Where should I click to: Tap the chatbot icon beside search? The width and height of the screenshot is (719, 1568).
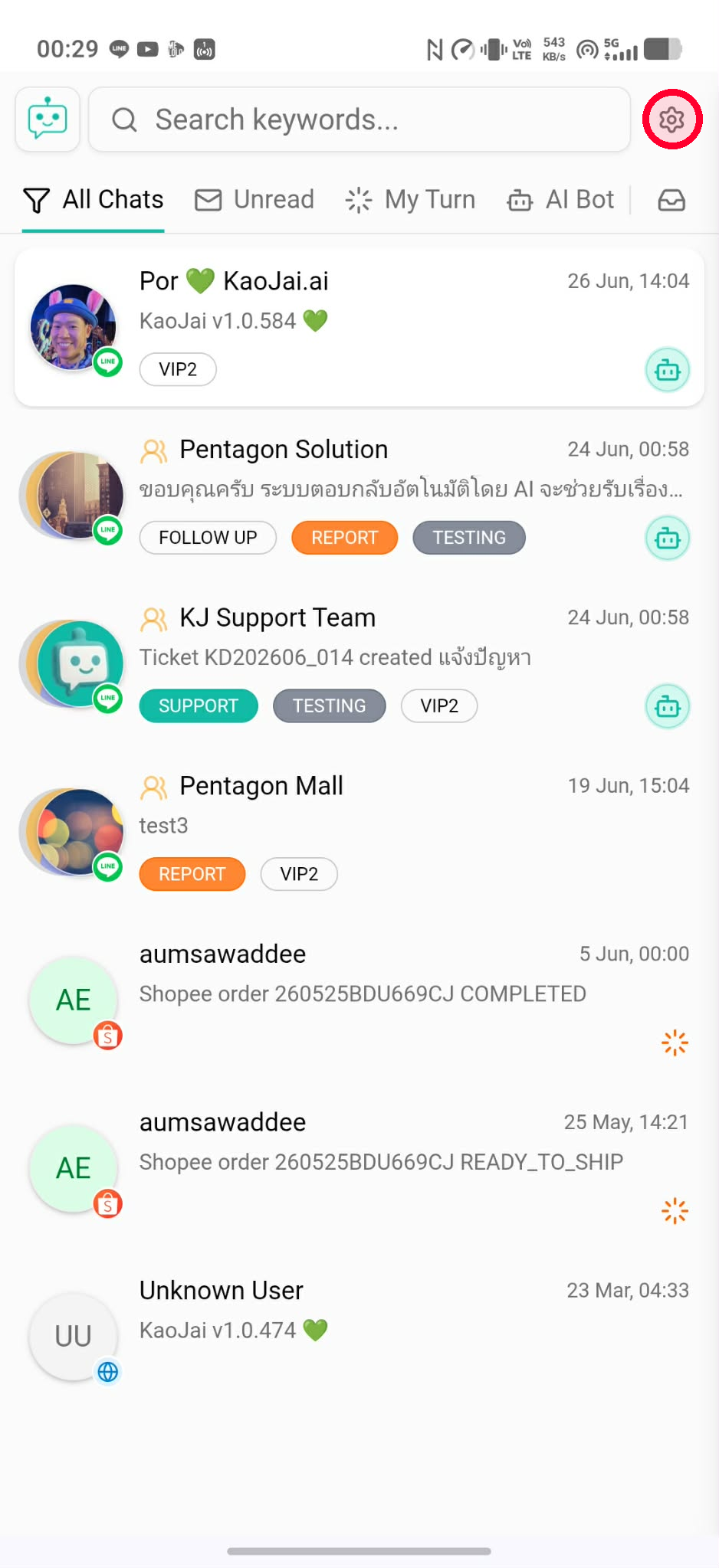click(x=48, y=119)
